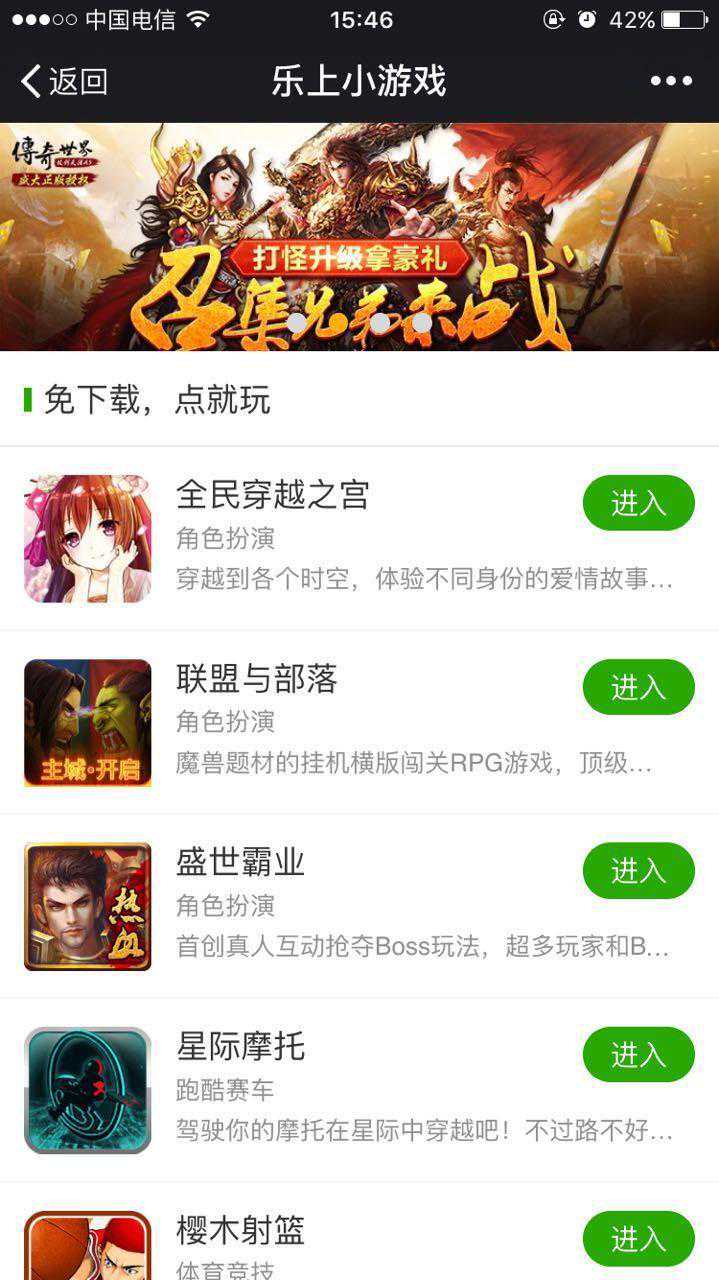Enter the 樱木射篮 game

point(638,1239)
